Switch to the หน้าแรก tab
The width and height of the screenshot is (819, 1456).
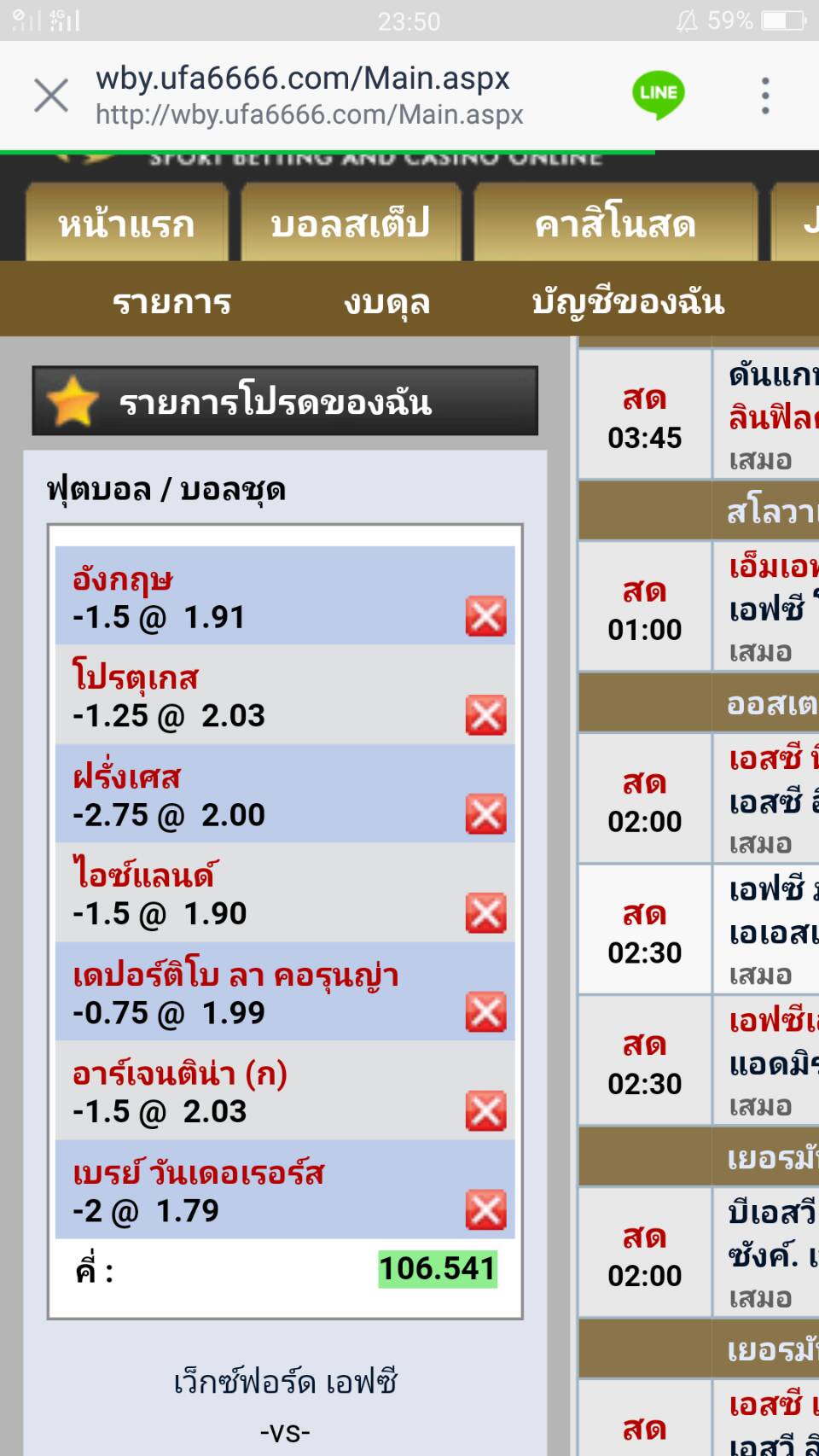(126, 224)
